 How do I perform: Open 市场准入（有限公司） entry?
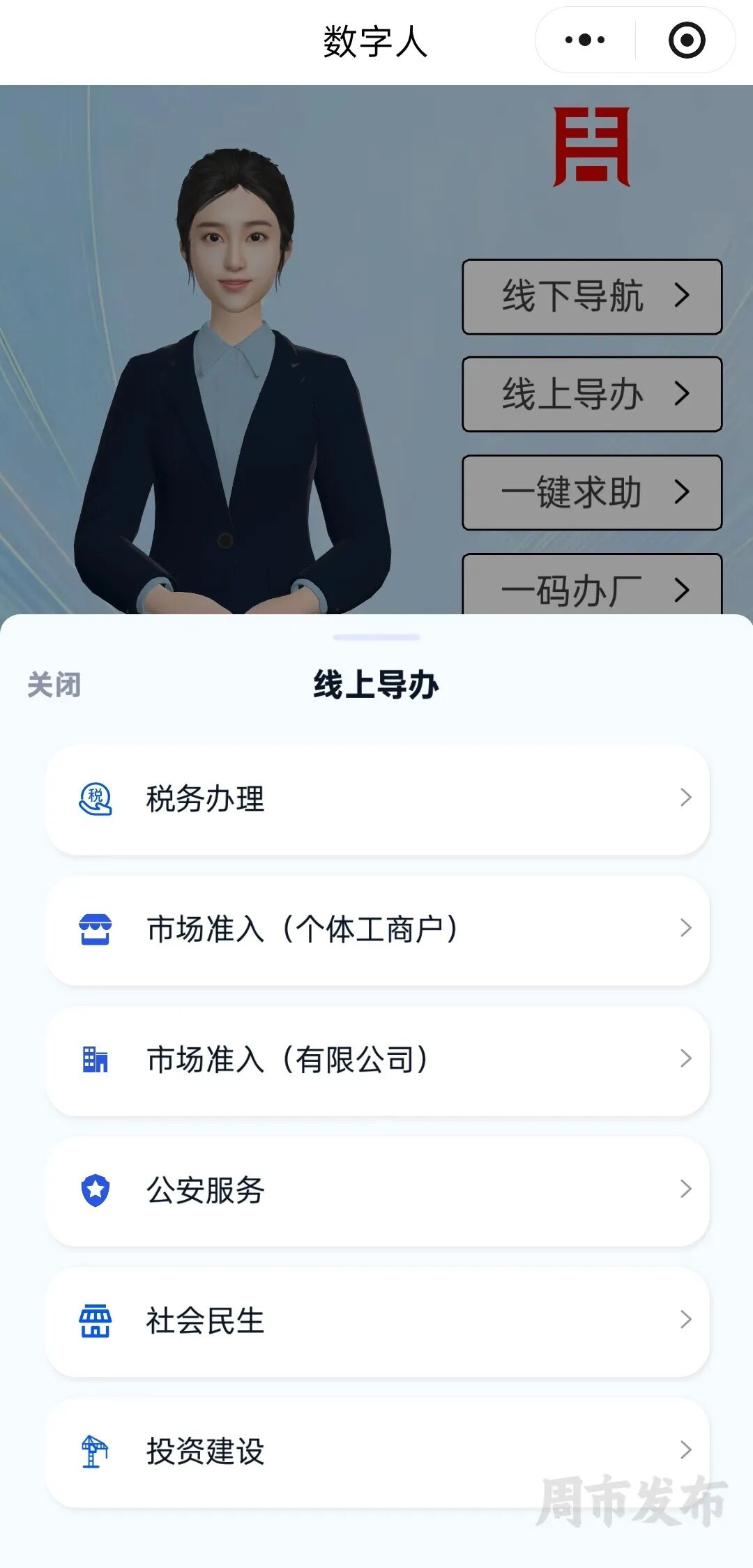[x=377, y=1060]
